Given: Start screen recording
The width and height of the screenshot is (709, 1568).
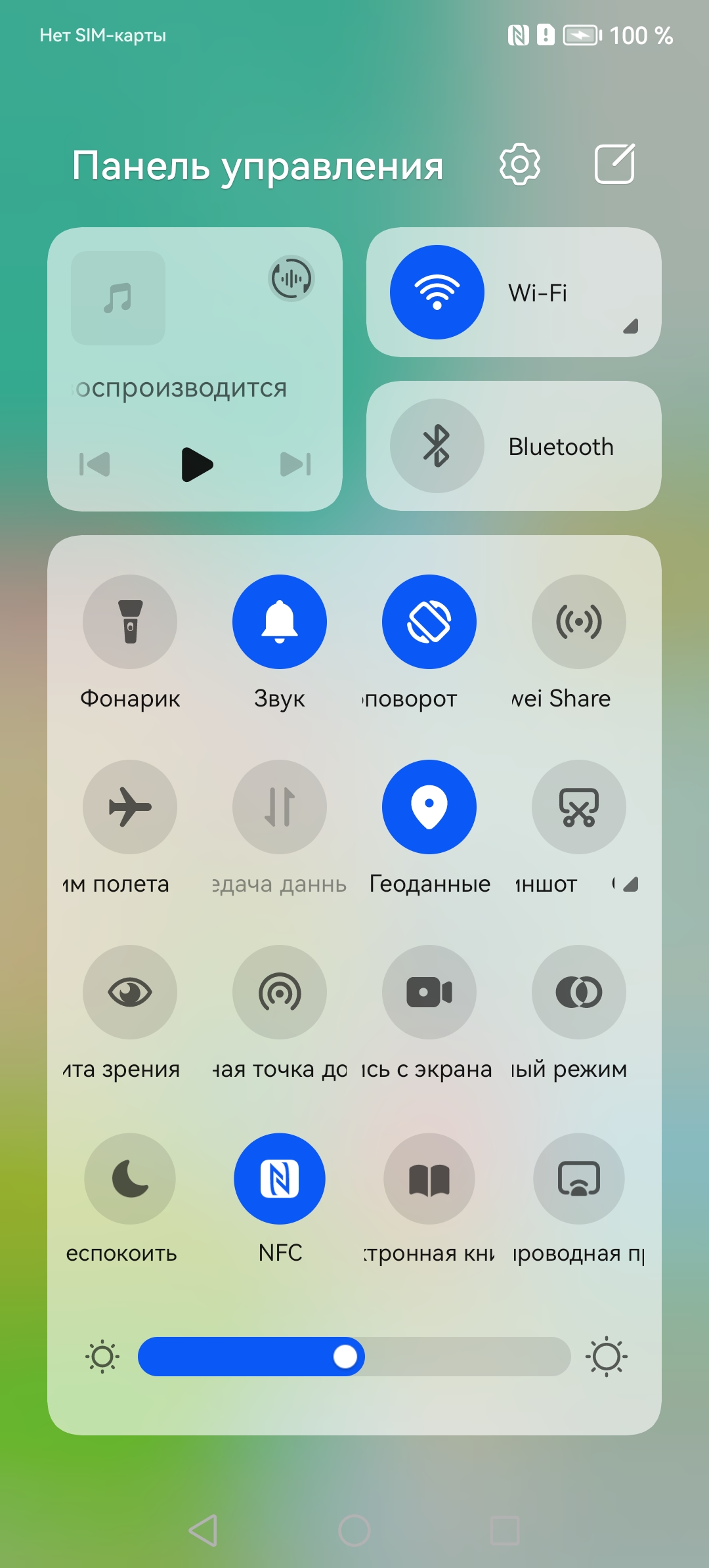Looking at the screenshot, I should pyautogui.click(x=429, y=992).
